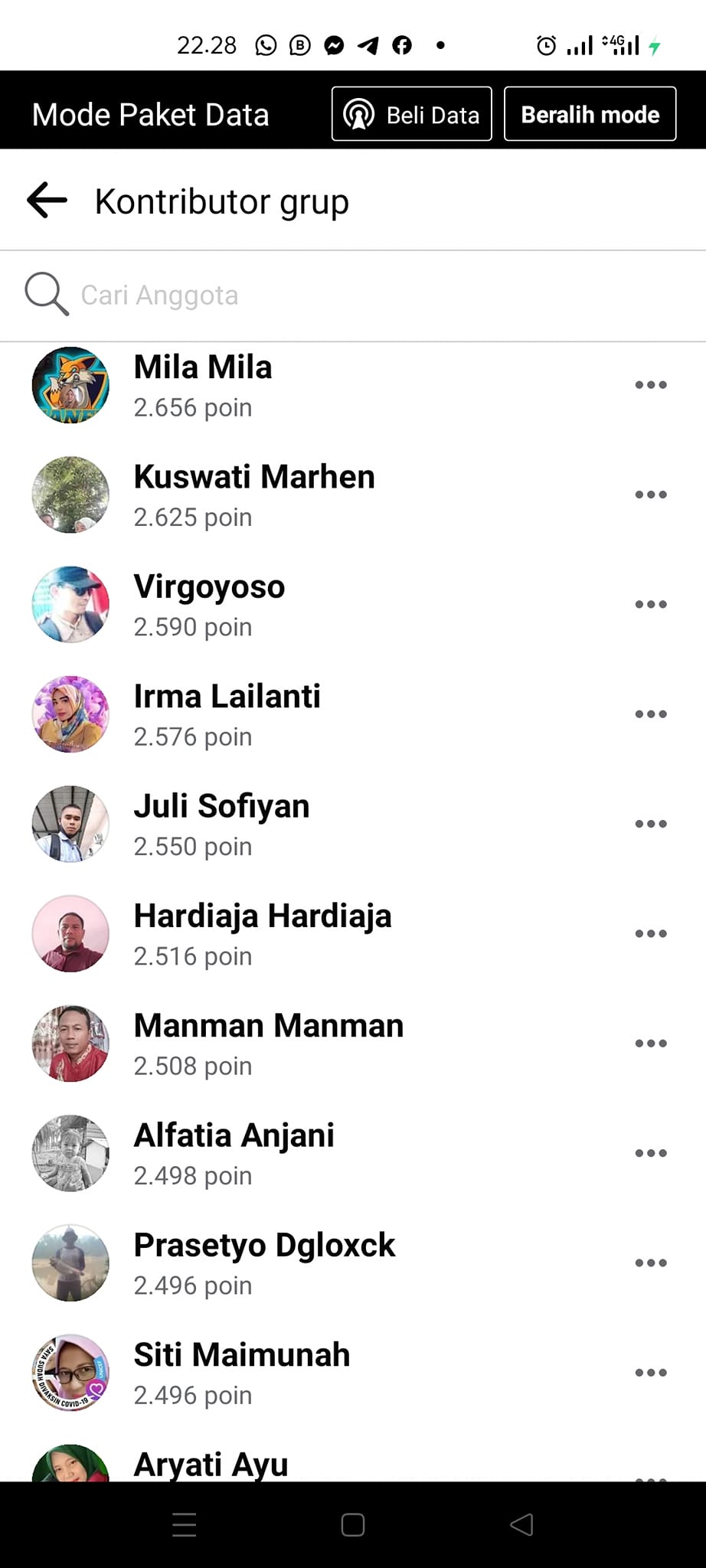Open three-dot menu for Prasetyo Dgloxck
The width and height of the screenshot is (706, 1568).
[650, 1263]
